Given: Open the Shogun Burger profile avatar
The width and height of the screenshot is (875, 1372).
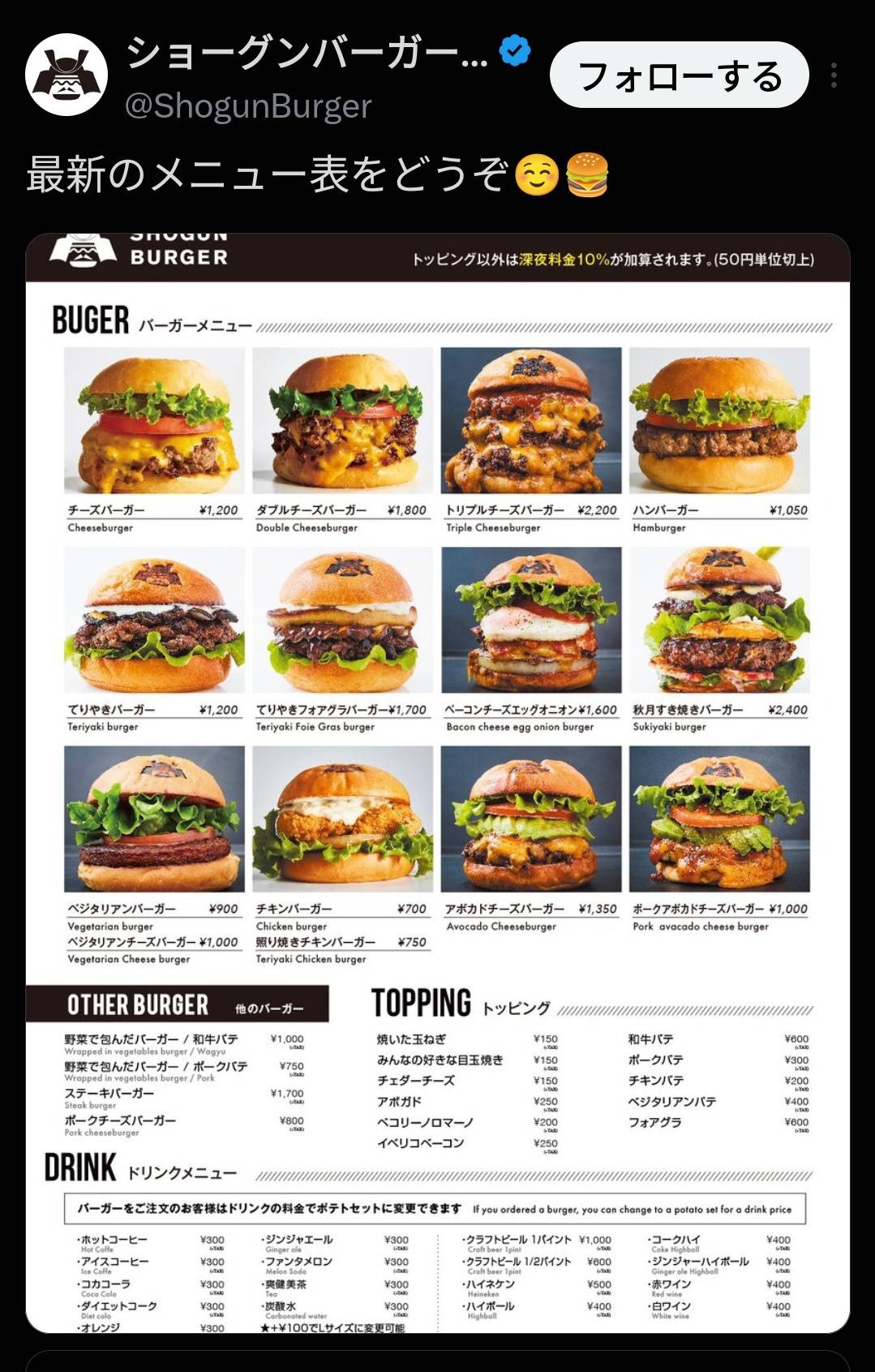Looking at the screenshot, I should tap(66, 75).
